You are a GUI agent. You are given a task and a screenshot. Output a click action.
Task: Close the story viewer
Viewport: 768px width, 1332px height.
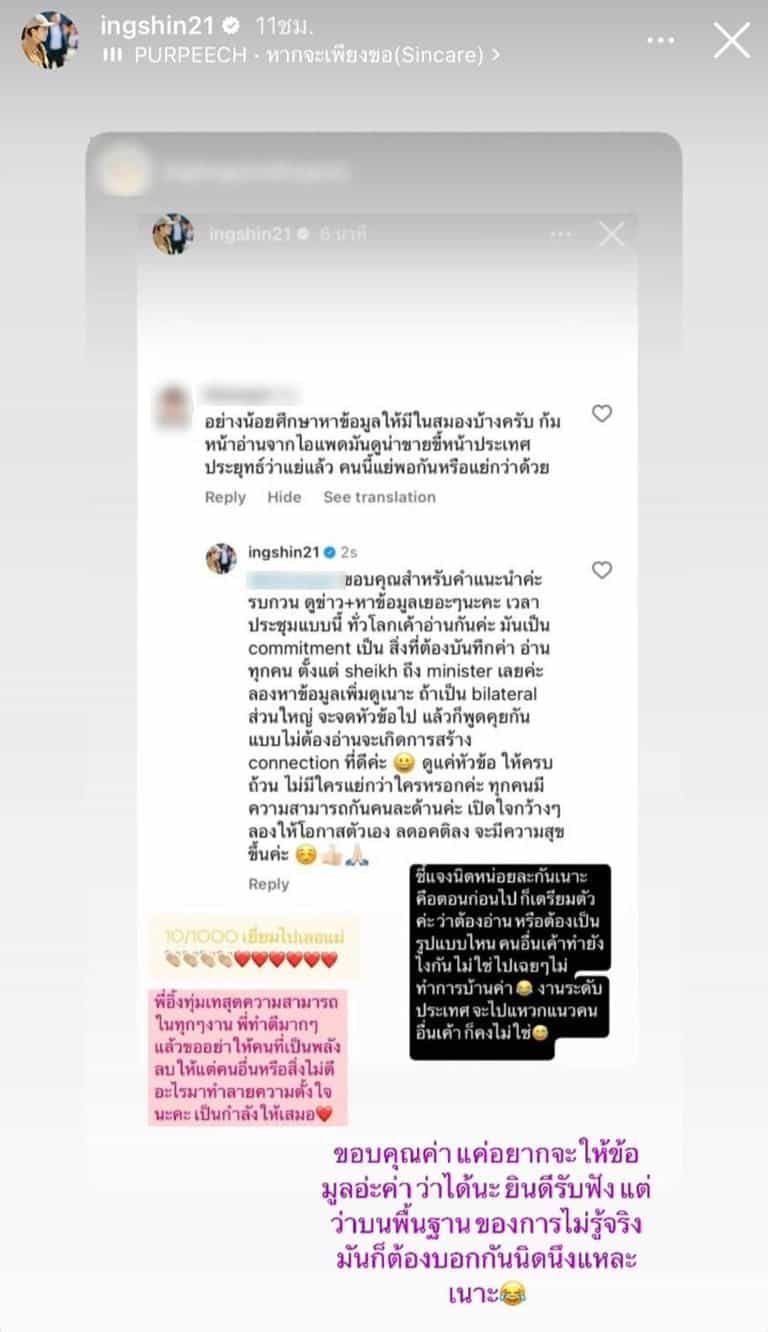(x=731, y=40)
